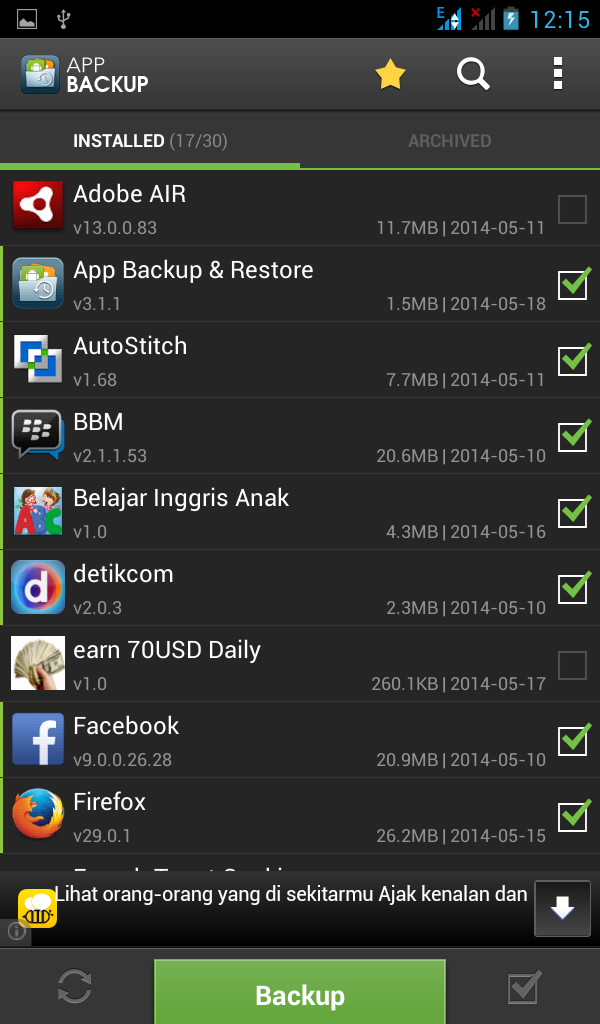Tap the ad download arrow
The width and height of the screenshot is (600, 1024).
tap(562, 908)
